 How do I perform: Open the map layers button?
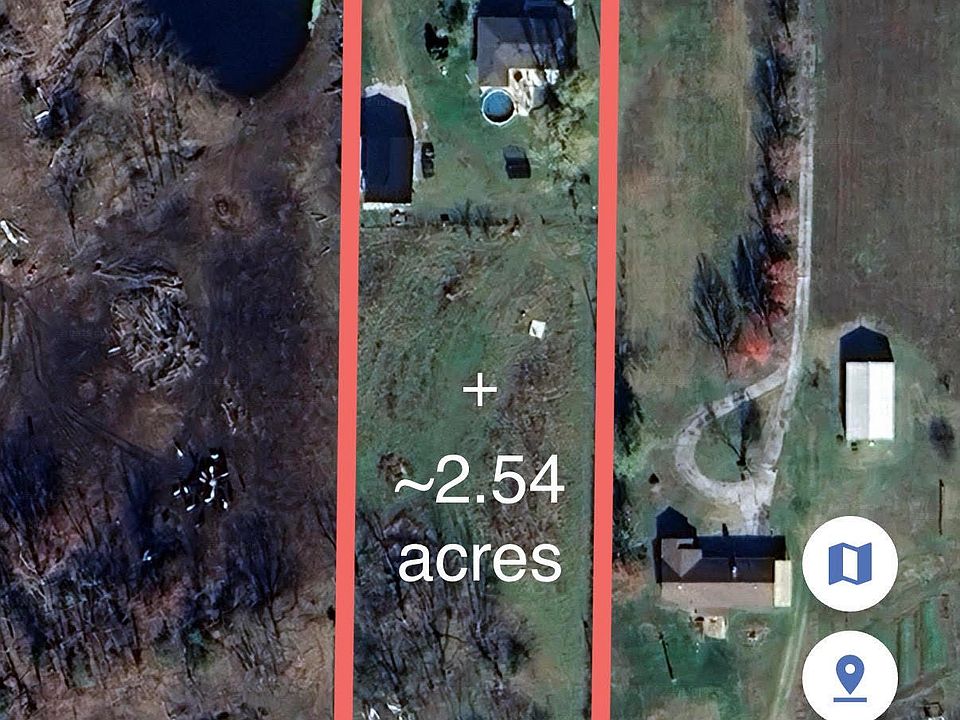849,563
